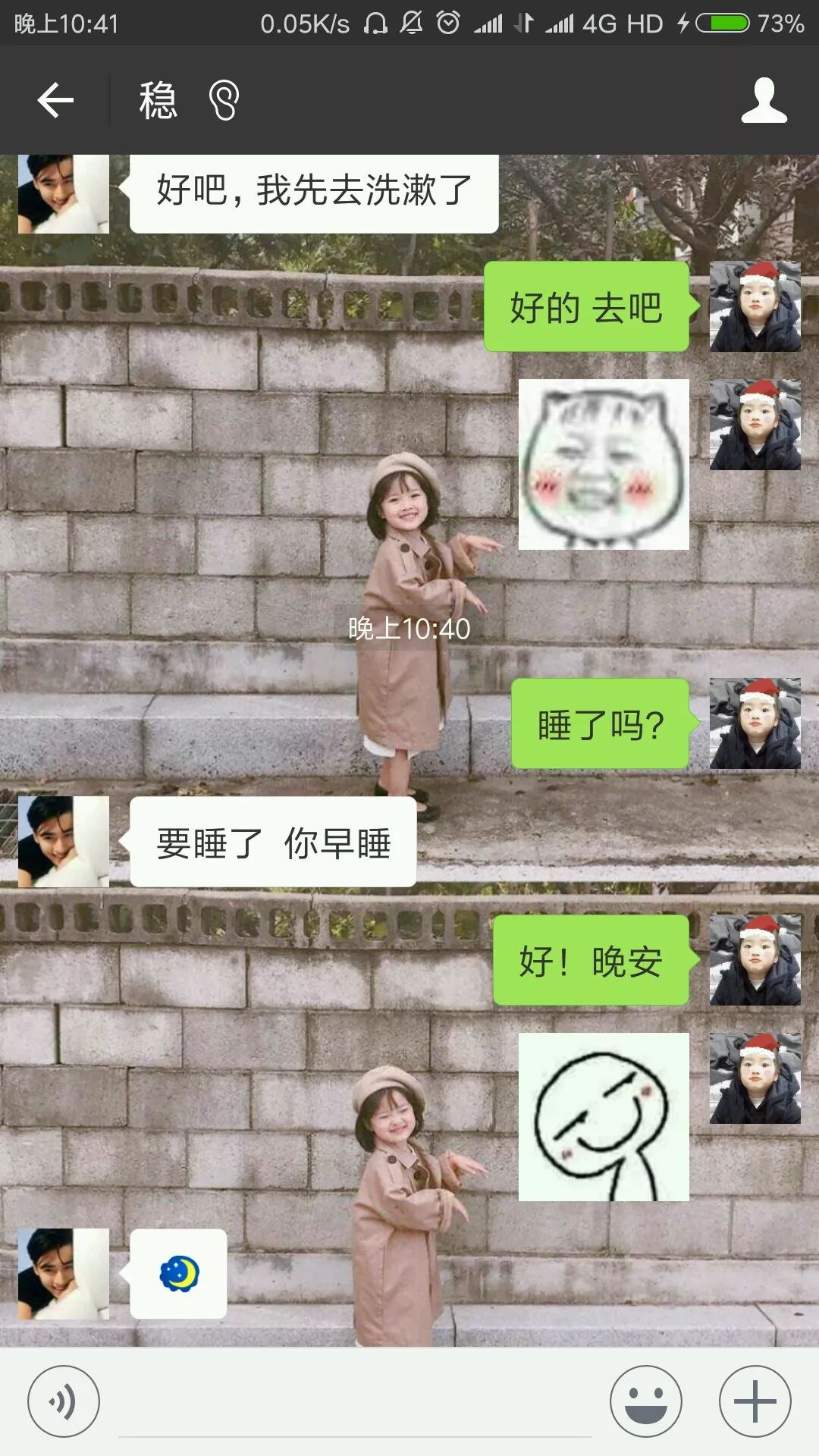
Task: Open the plus attachment menu
Action: [x=755, y=1401]
